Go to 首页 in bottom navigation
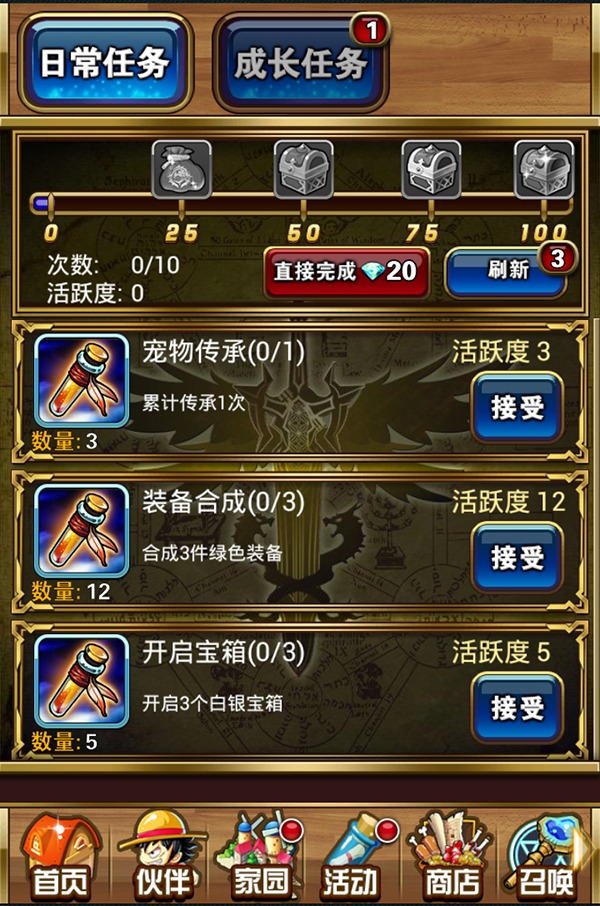 click(x=57, y=858)
